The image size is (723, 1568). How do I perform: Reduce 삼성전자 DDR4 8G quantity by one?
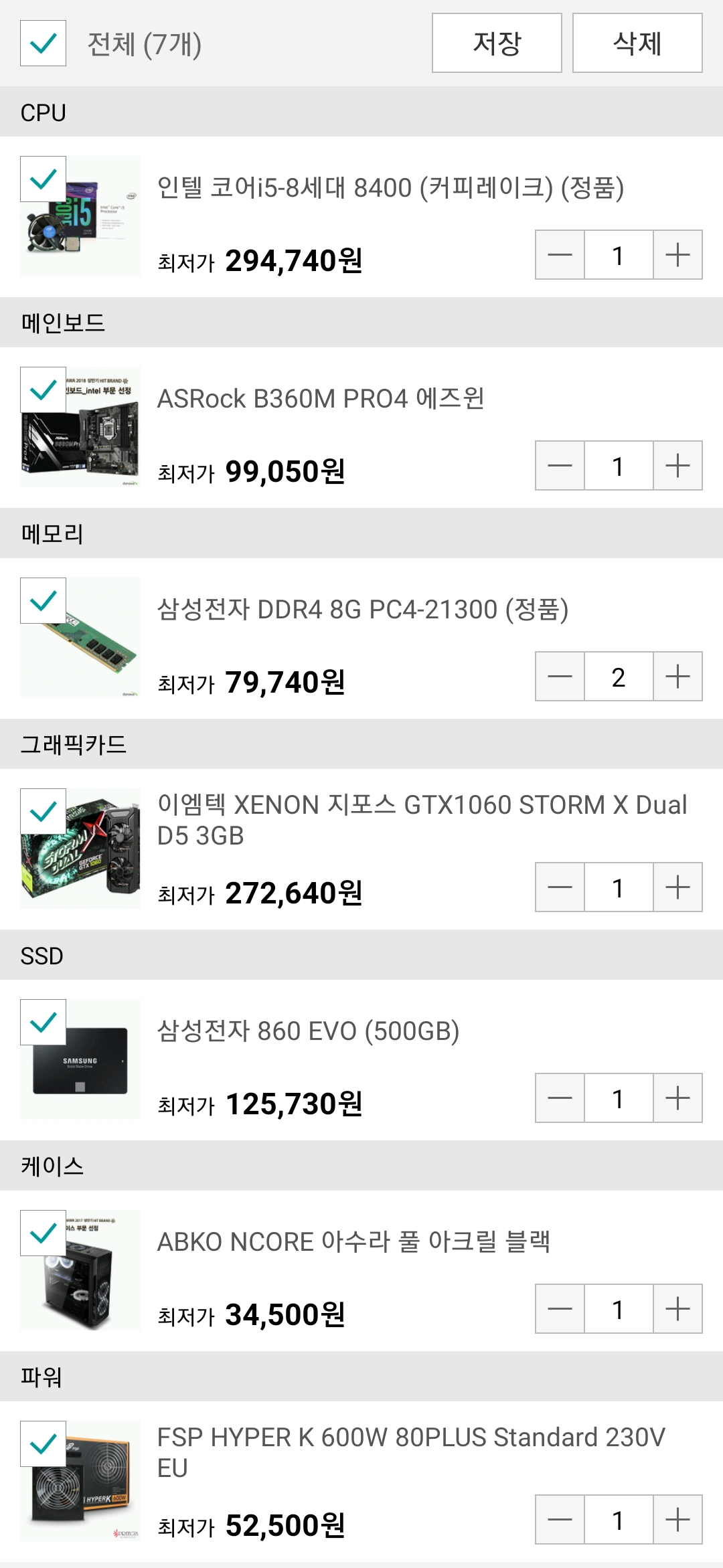[x=560, y=677]
